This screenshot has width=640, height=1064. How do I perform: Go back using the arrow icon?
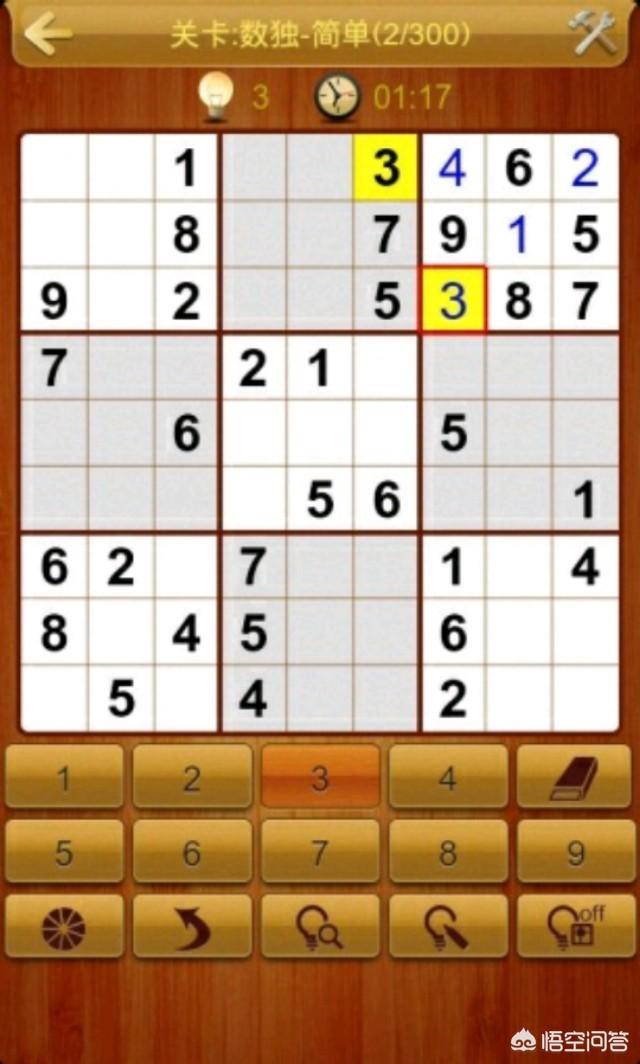pos(47,35)
